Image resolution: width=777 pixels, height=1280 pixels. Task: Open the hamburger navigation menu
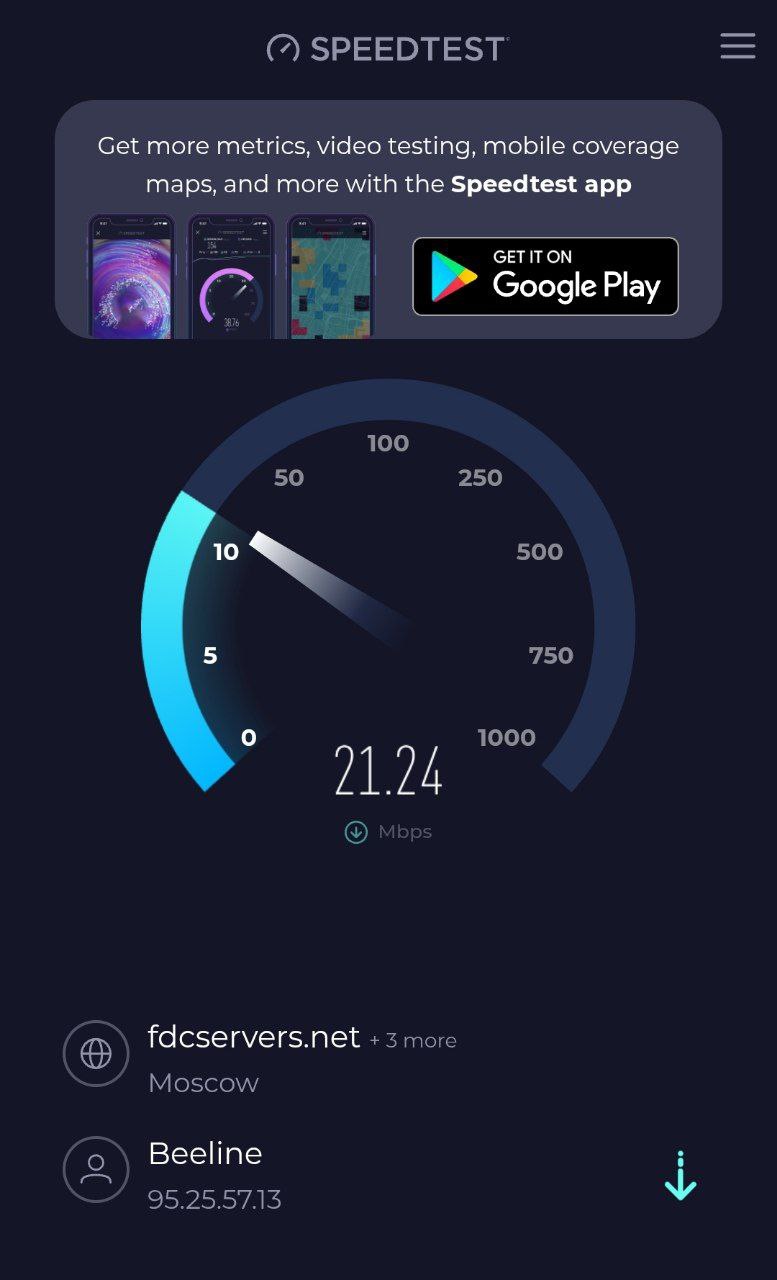pyautogui.click(x=738, y=46)
